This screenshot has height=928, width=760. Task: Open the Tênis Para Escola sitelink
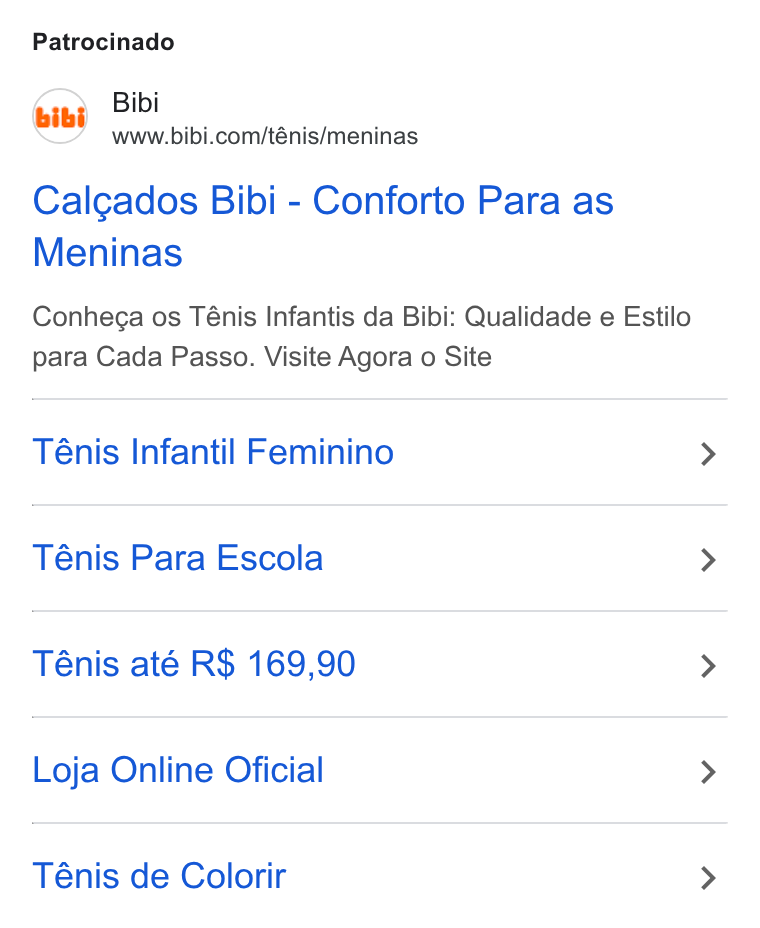click(x=379, y=559)
